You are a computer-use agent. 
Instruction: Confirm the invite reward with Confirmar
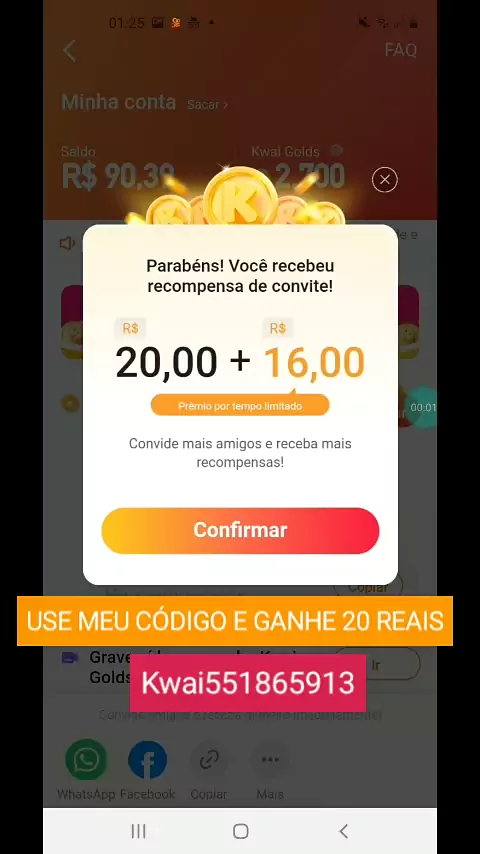(240, 530)
